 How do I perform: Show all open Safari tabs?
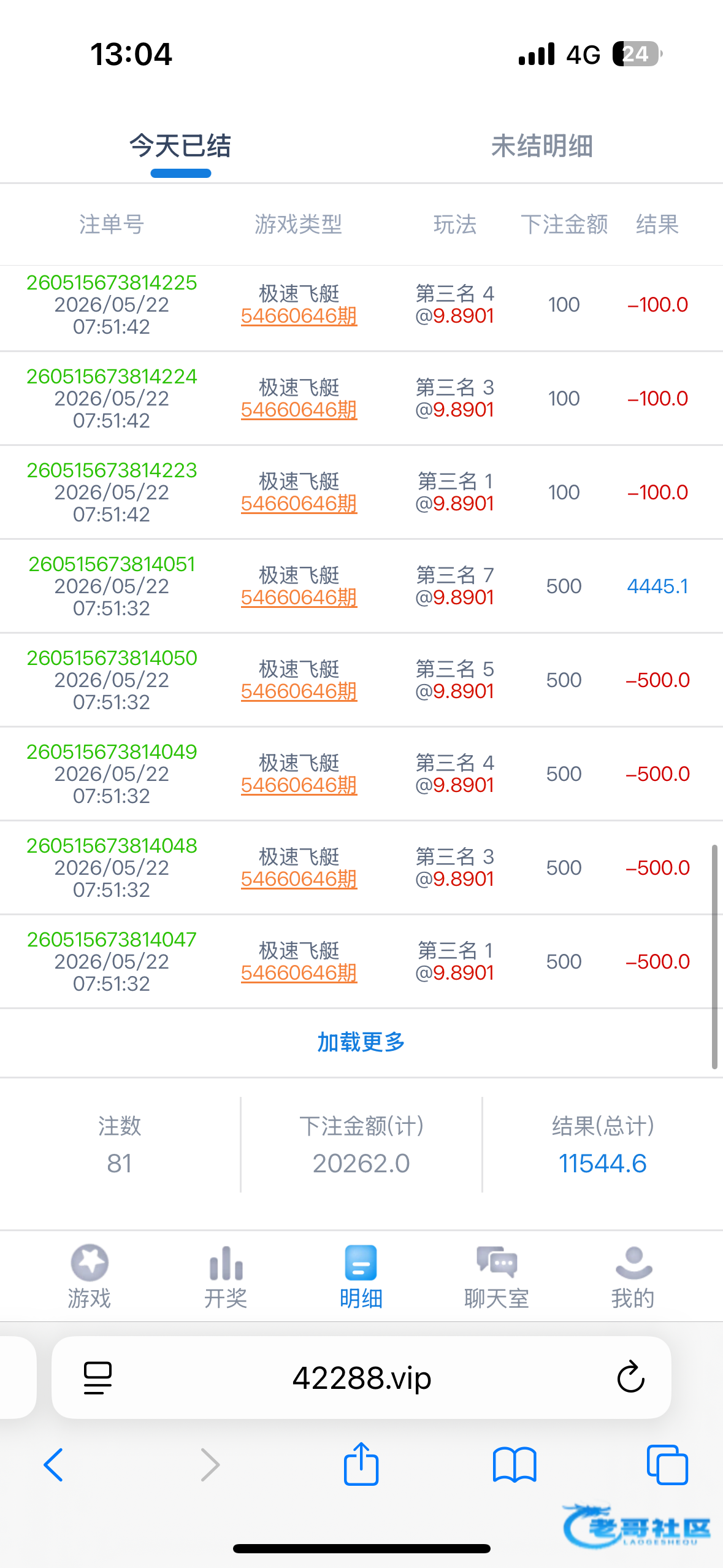pyautogui.click(x=667, y=1465)
